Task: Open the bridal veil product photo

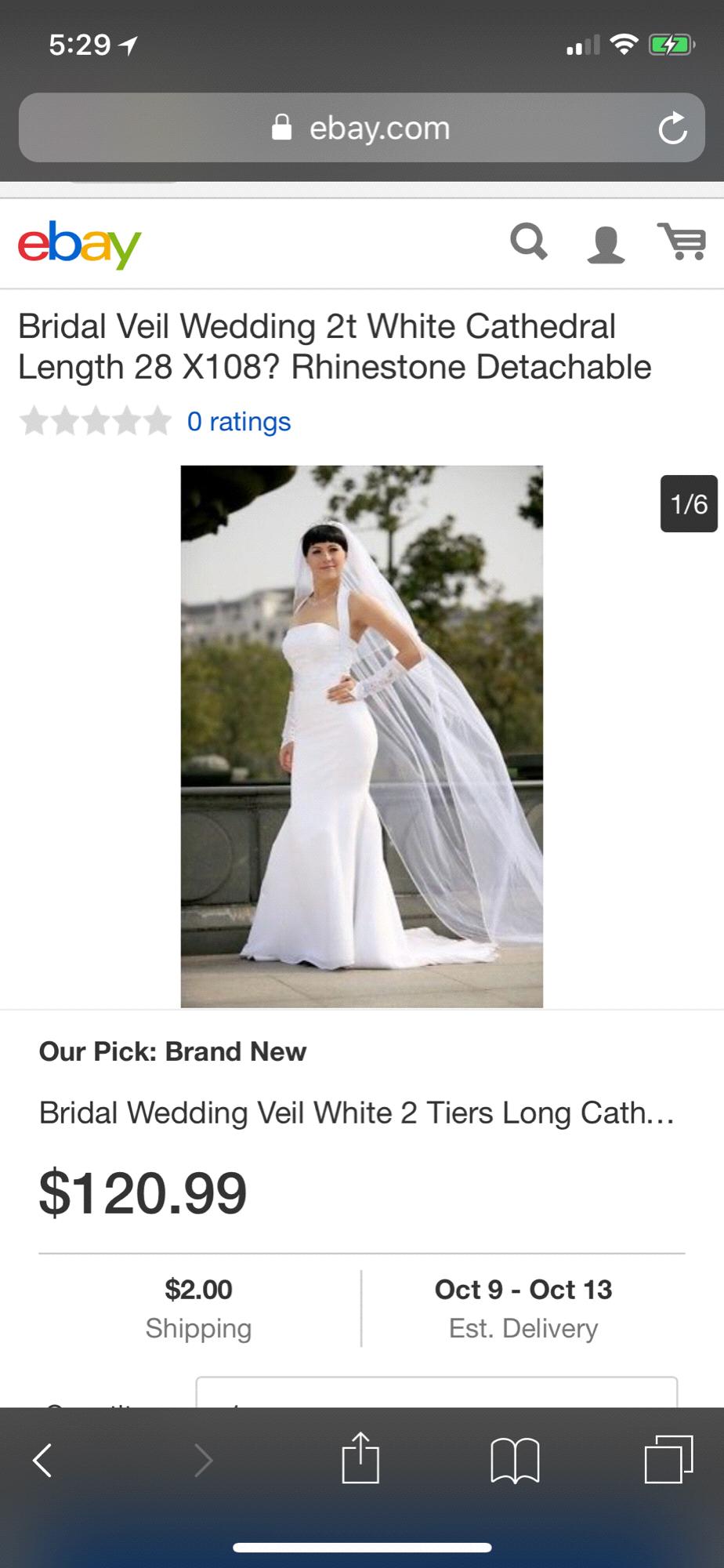Action: [361, 736]
